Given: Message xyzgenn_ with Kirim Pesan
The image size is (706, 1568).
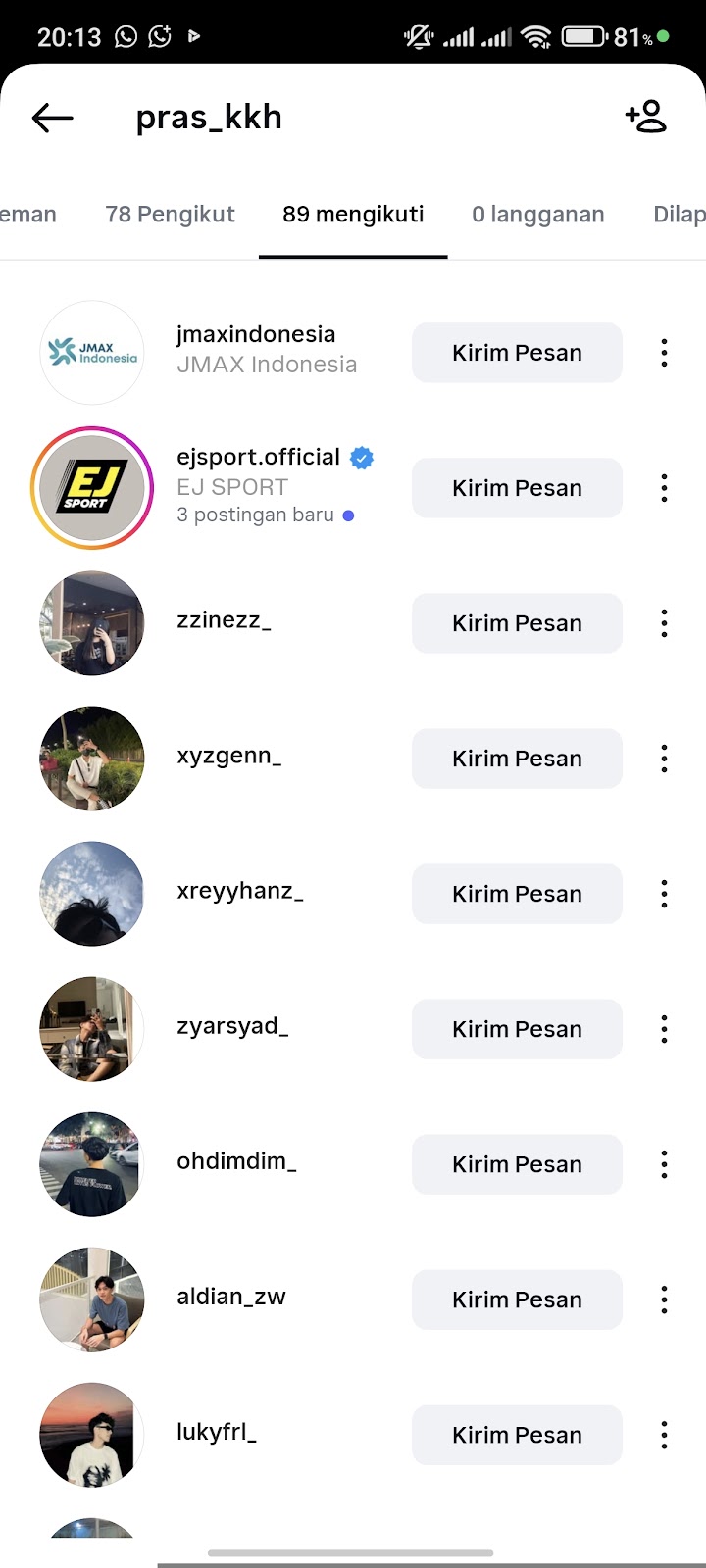Looking at the screenshot, I should 517,759.
